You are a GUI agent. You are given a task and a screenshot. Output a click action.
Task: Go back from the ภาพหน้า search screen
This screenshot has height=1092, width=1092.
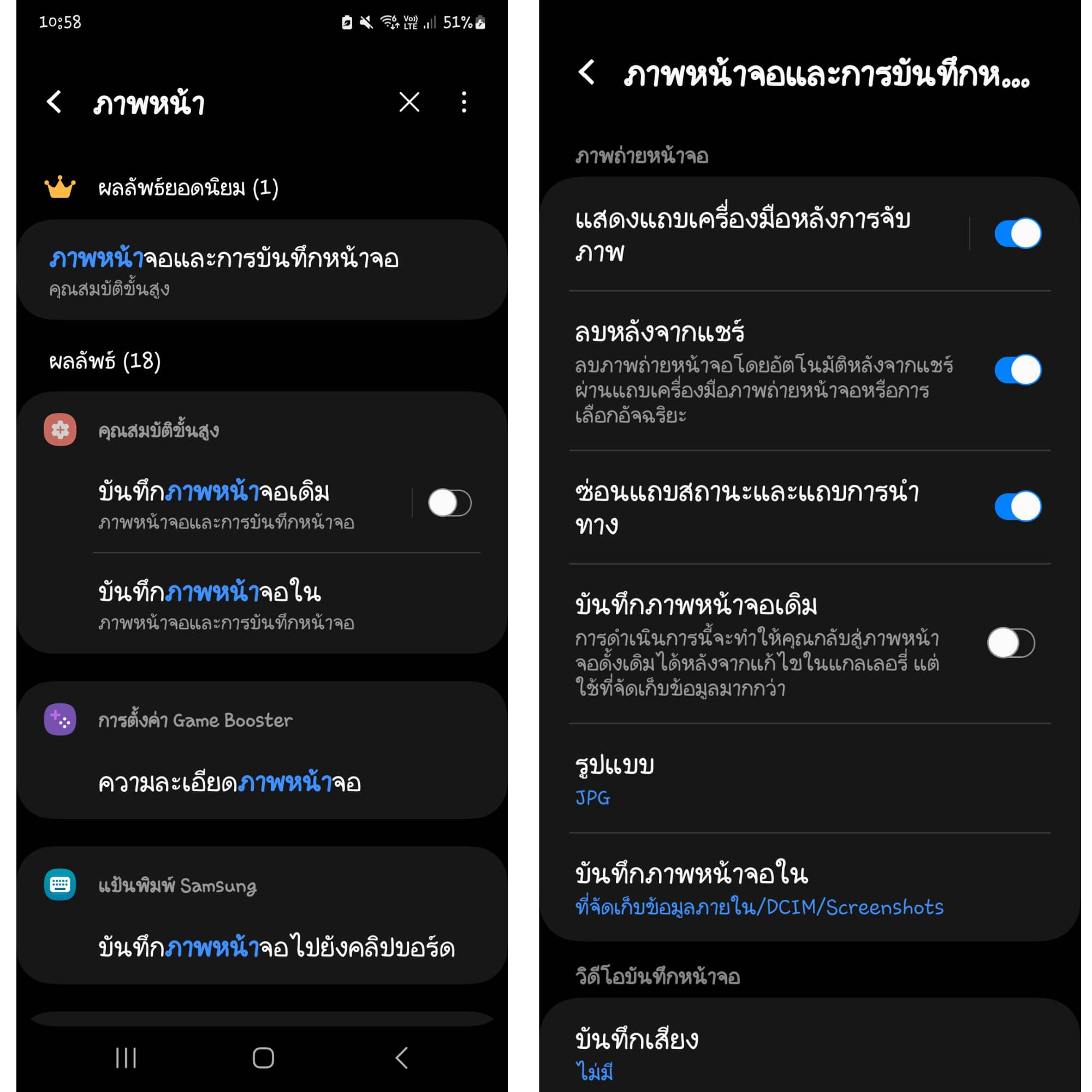click(54, 102)
